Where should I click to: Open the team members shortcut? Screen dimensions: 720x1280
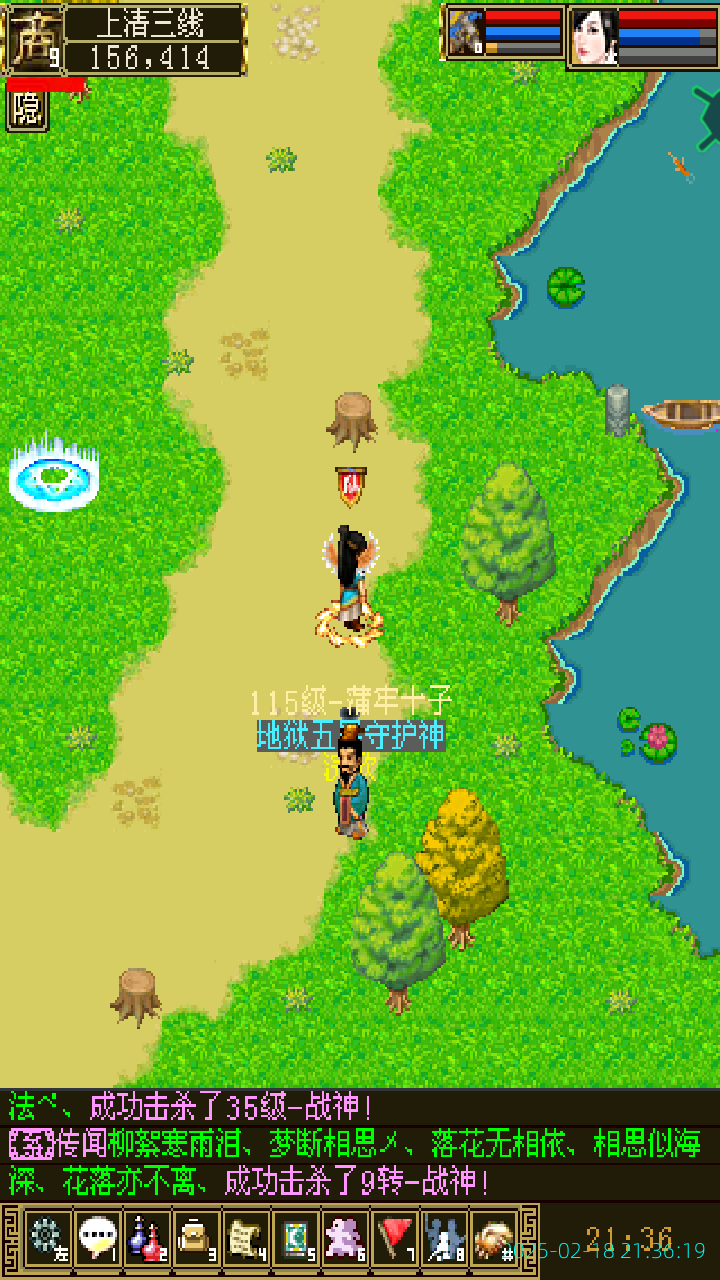pyautogui.click(x=444, y=1238)
